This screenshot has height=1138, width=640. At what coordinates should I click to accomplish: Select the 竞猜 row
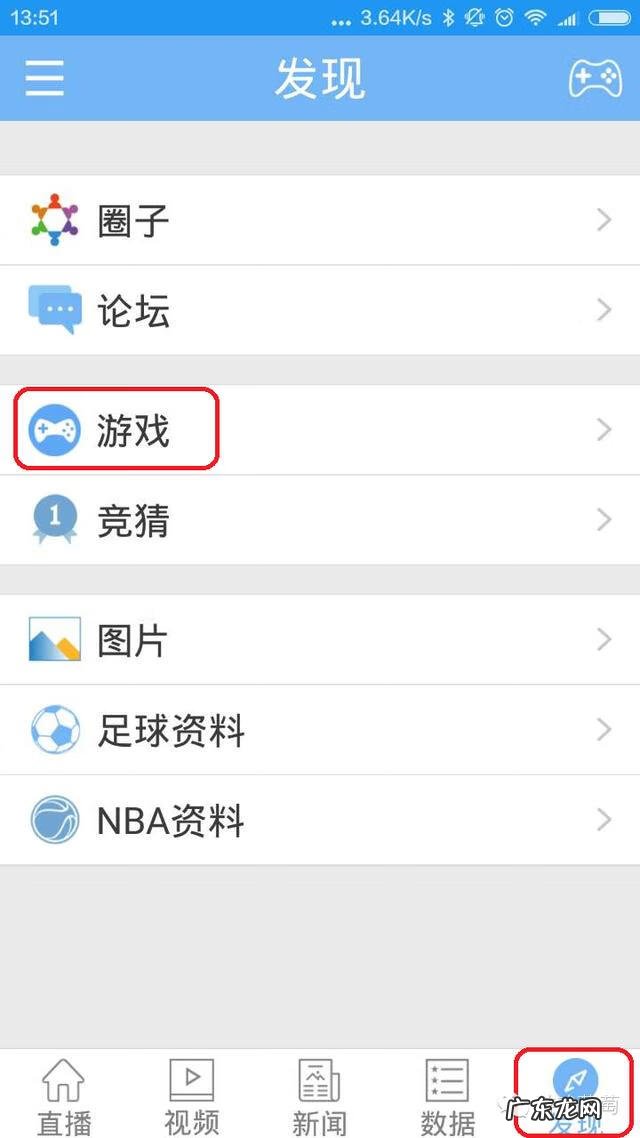point(320,520)
